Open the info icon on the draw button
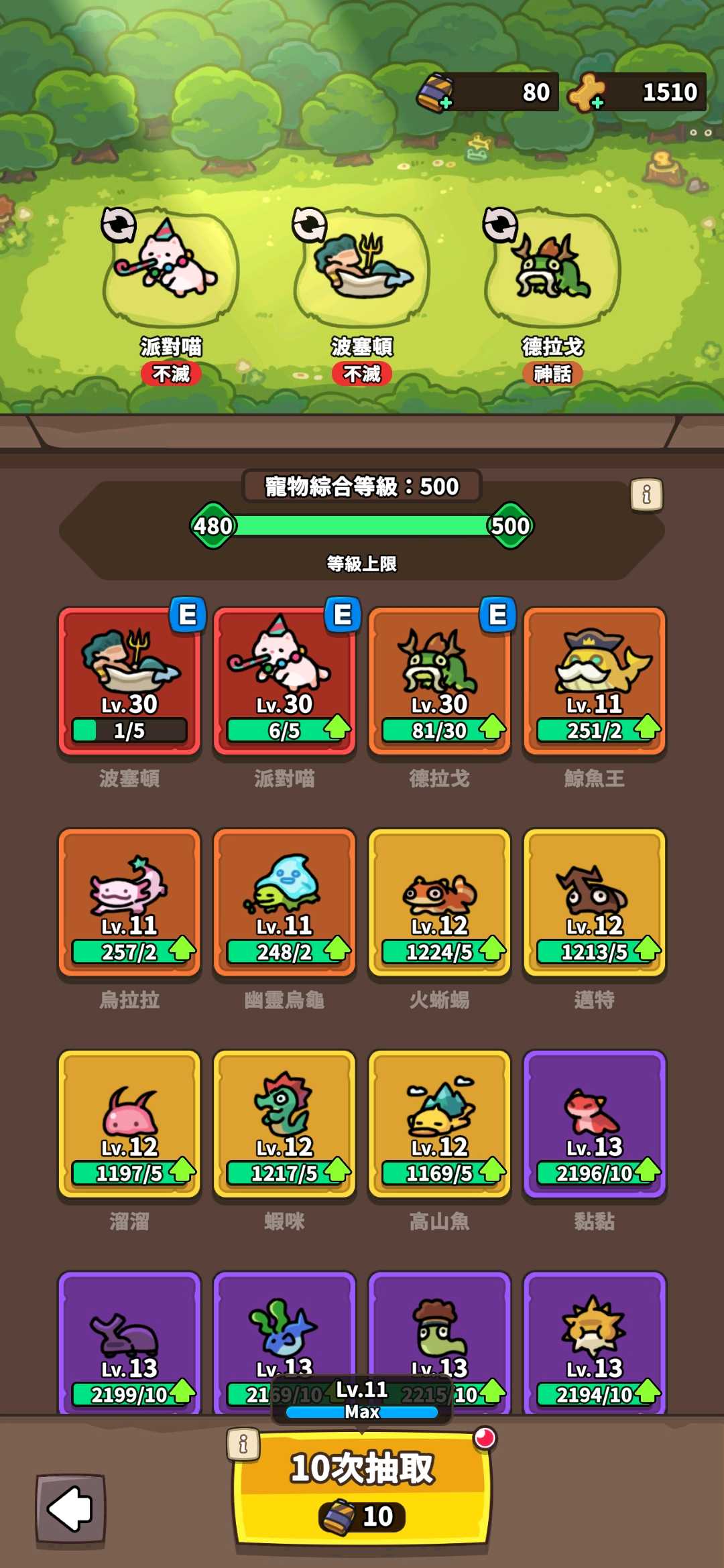 (243, 1444)
